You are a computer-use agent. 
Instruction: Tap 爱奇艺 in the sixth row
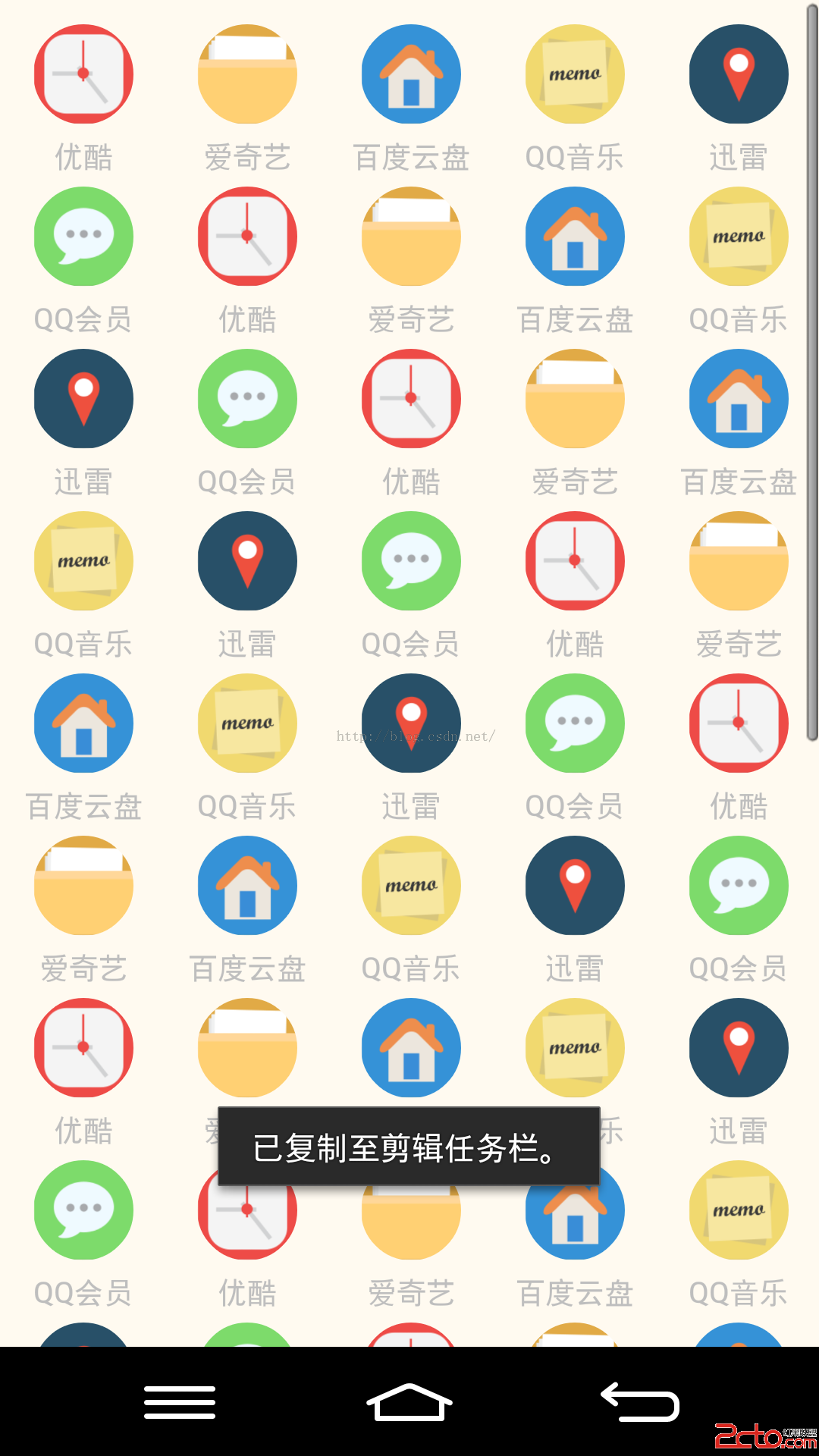[83, 886]
